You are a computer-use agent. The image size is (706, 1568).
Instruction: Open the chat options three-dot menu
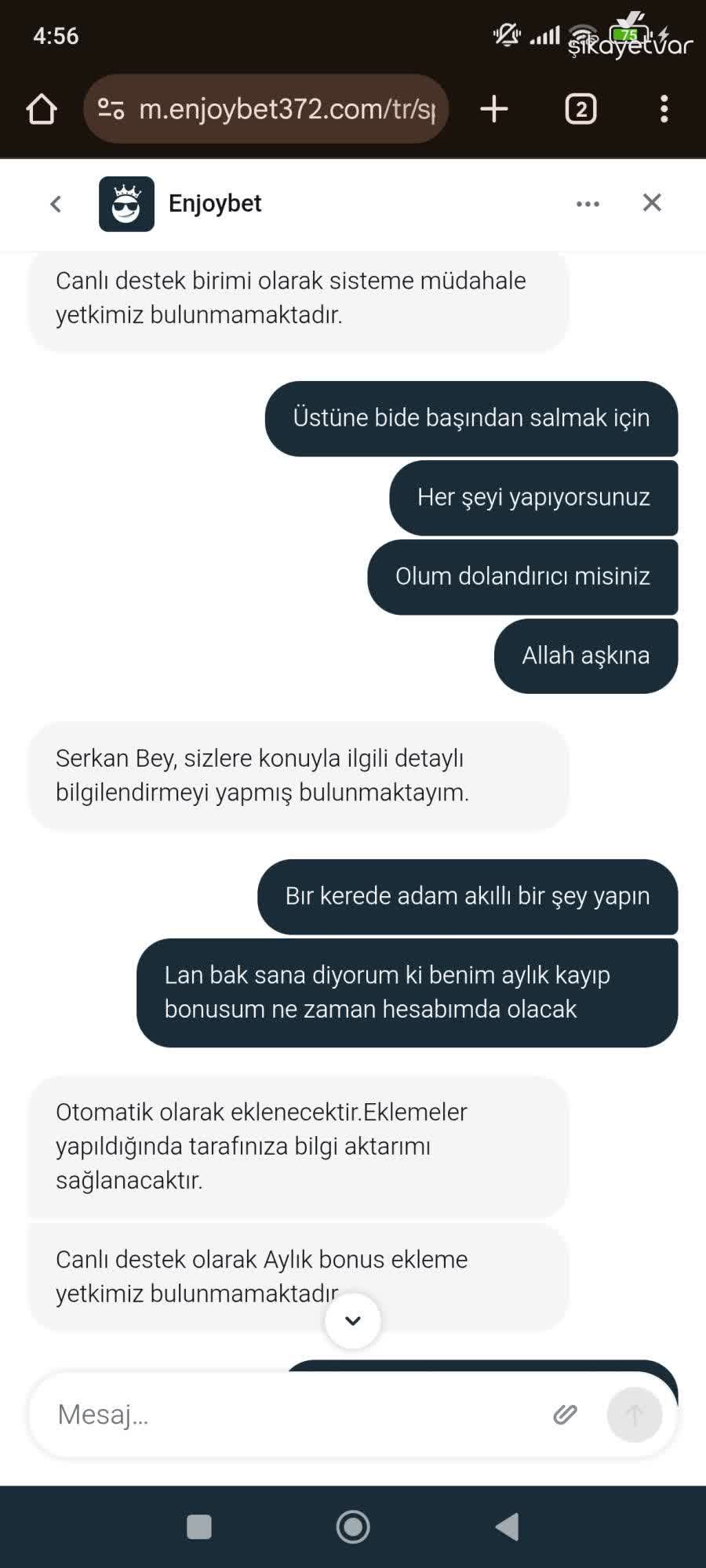tap(588, 204)
